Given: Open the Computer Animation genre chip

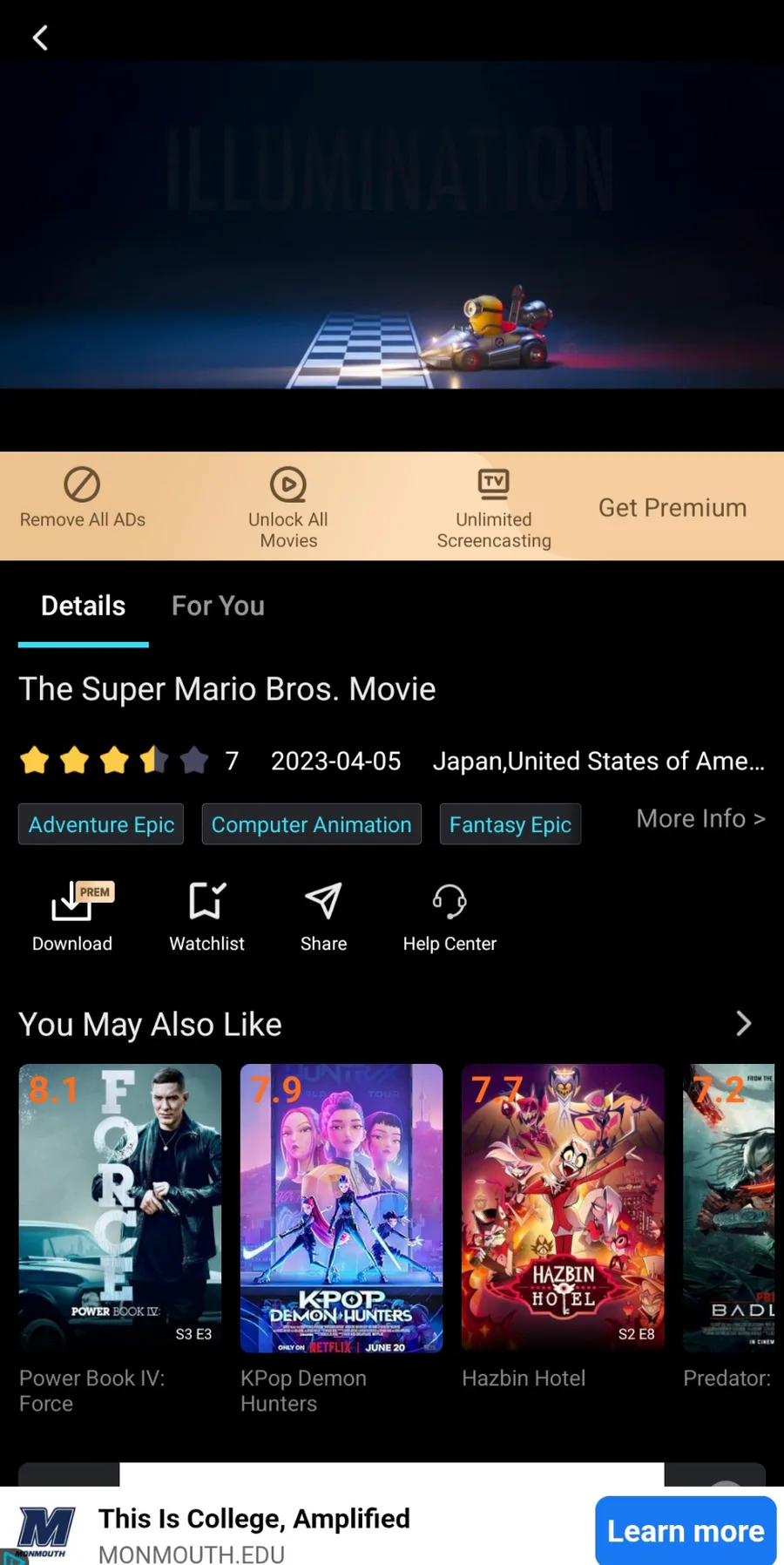Looking at the screenshot, I should (311, 824).
